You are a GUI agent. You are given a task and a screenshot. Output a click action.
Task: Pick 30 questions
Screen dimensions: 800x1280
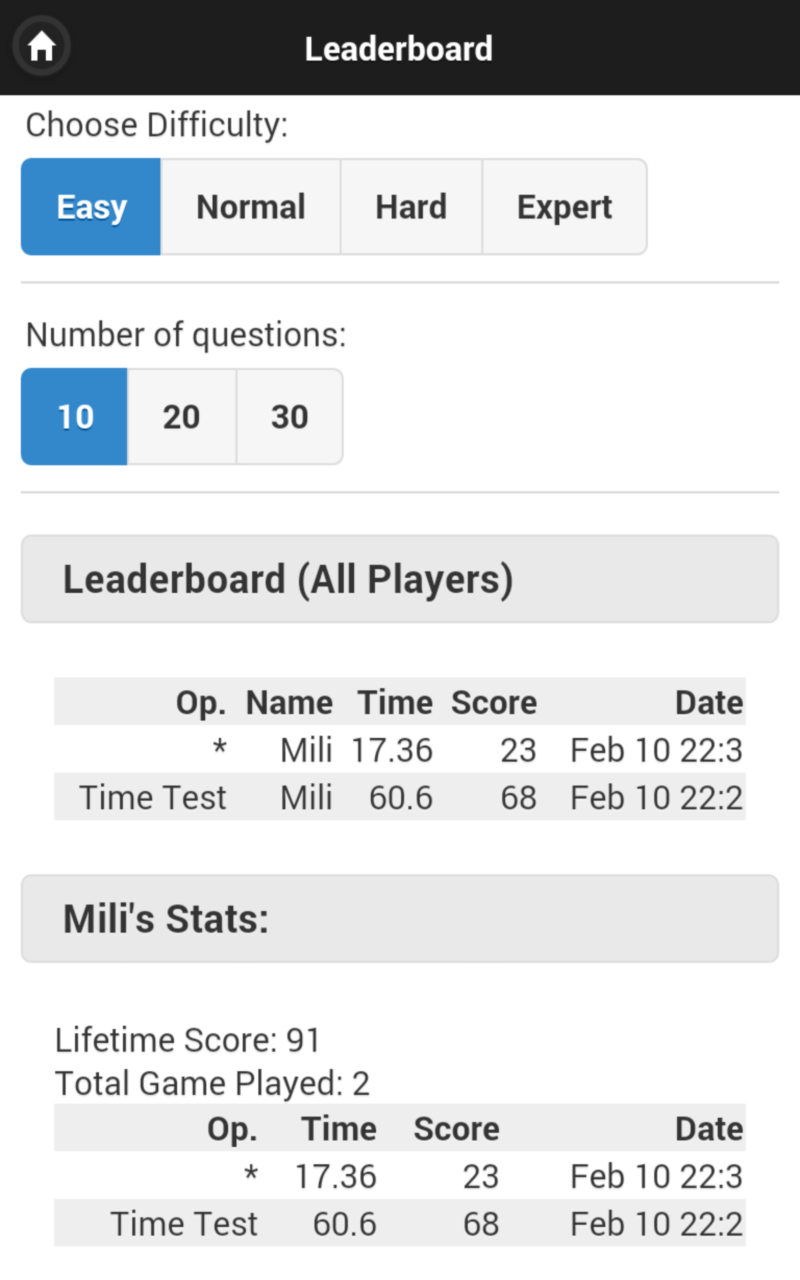click(x=289, y=417)
